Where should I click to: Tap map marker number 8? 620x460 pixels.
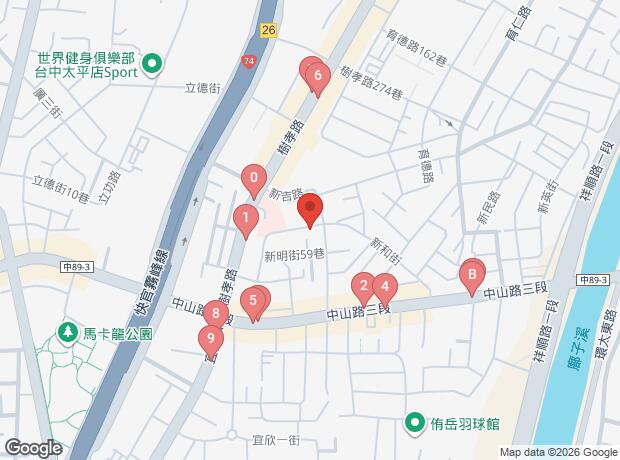(215, 313)
